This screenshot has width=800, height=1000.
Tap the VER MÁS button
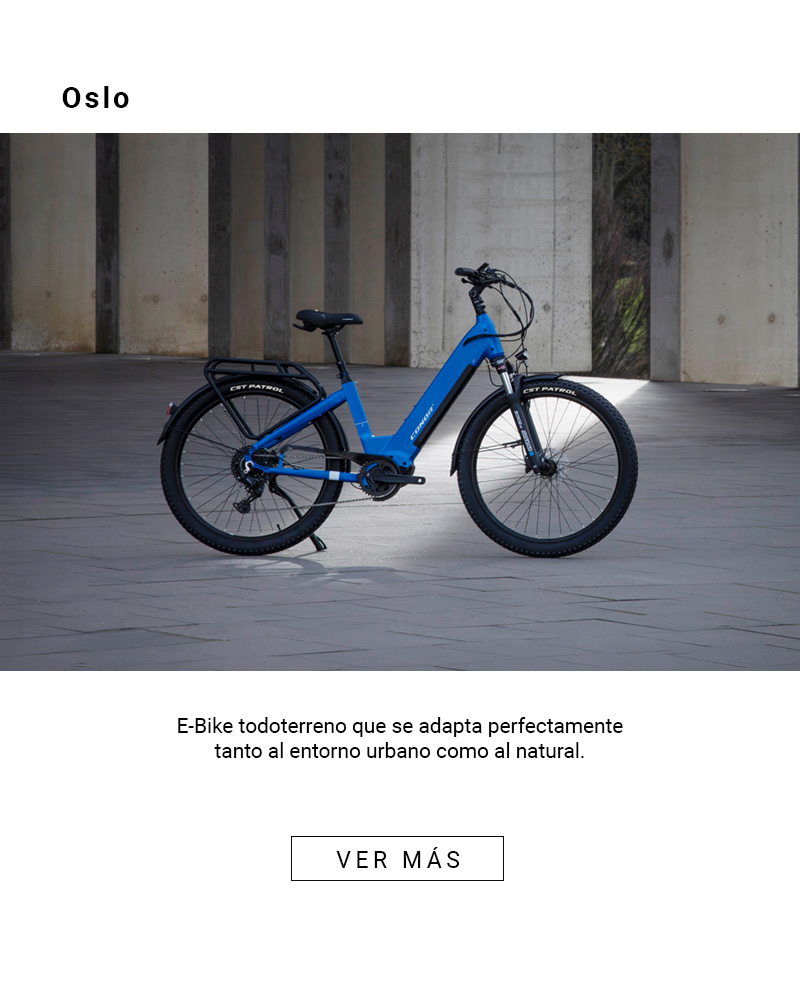[397, 859]
